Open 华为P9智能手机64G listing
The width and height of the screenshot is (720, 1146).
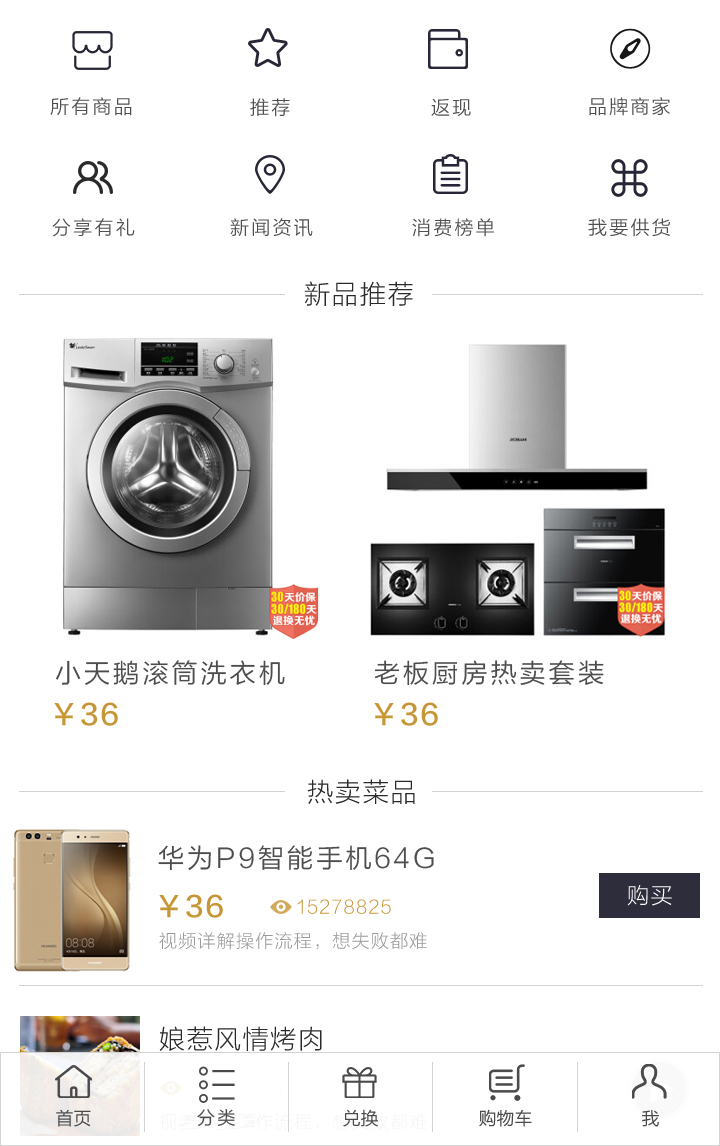(297, 858)
